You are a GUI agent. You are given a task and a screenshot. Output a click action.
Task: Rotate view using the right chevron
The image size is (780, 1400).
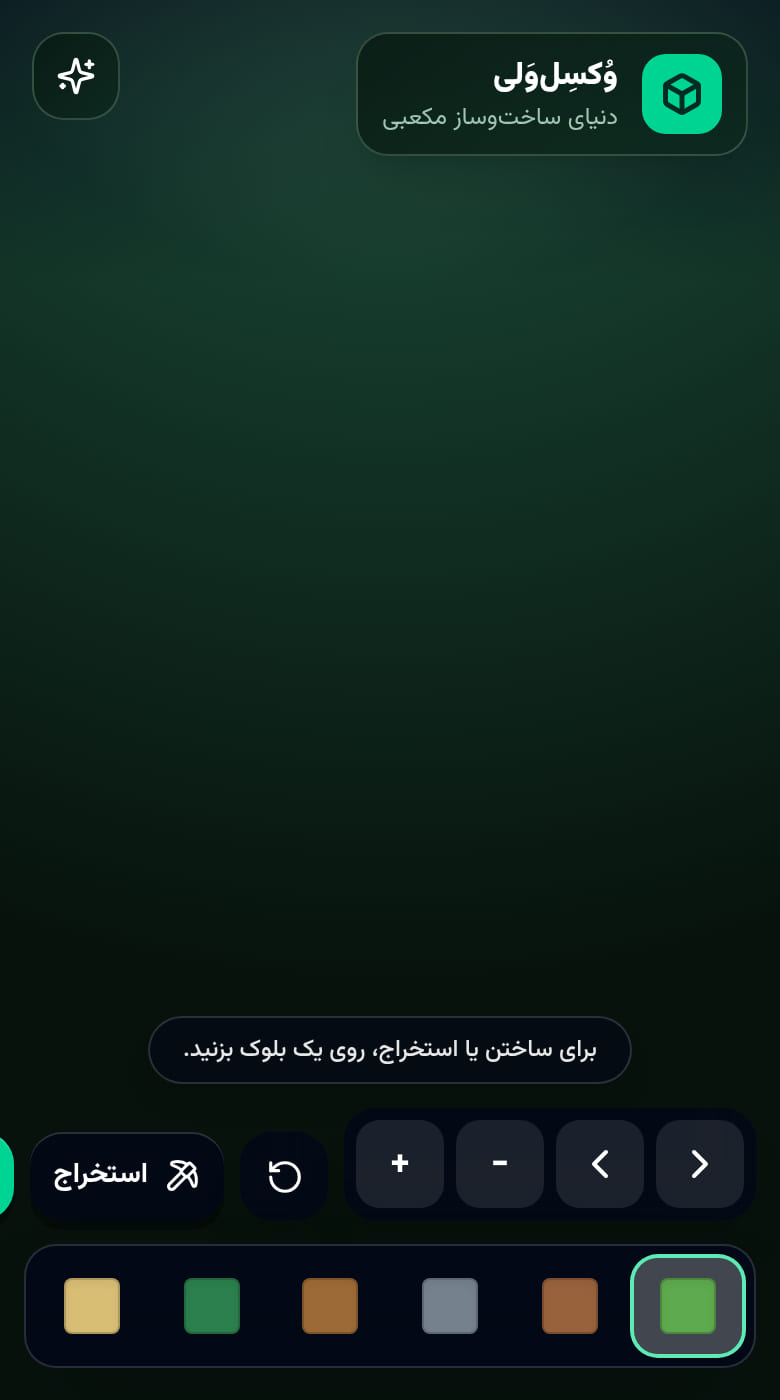700,1164
